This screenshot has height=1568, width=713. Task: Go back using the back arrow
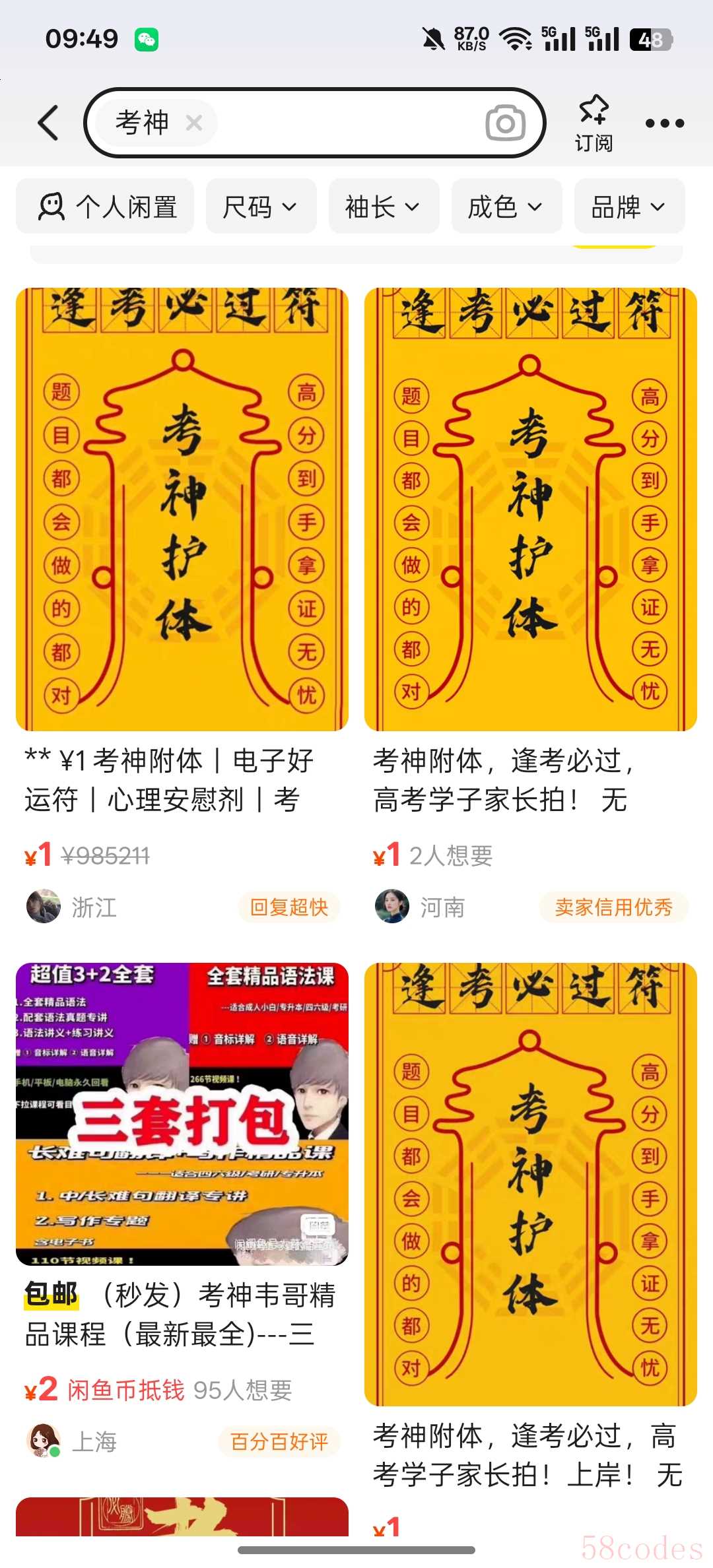(48, 123)
